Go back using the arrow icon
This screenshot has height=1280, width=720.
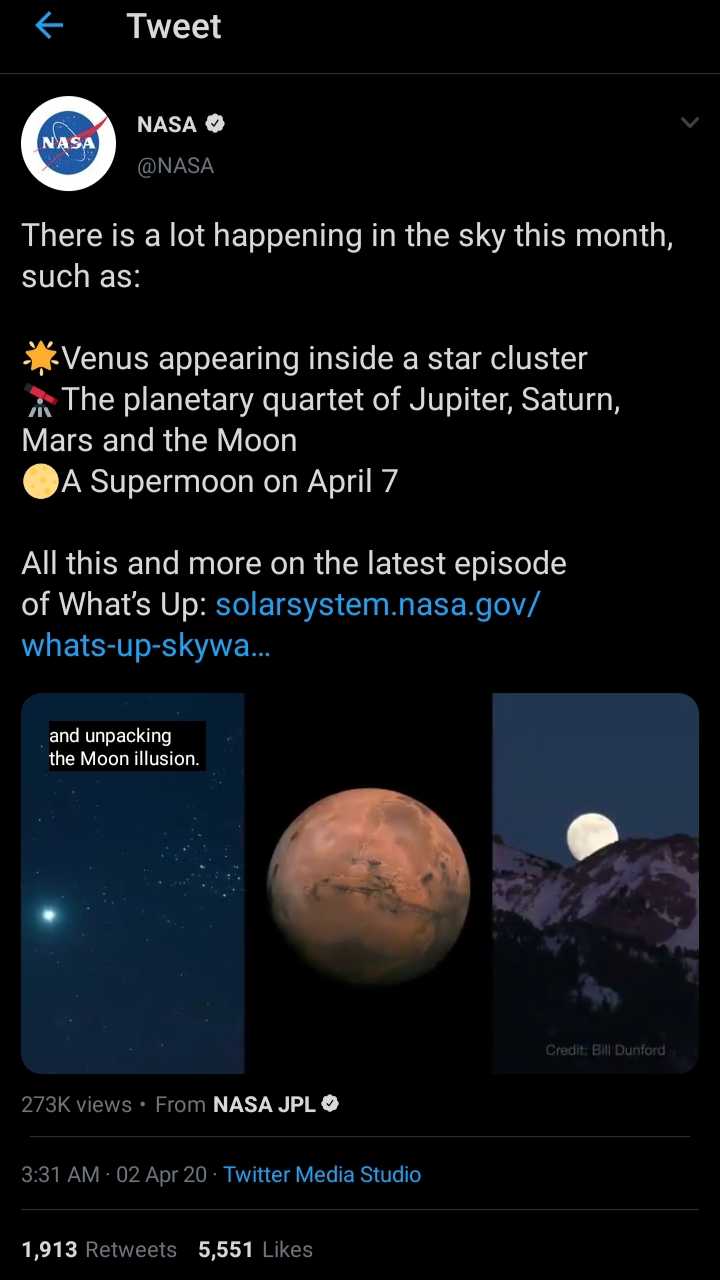pos(49,27)
